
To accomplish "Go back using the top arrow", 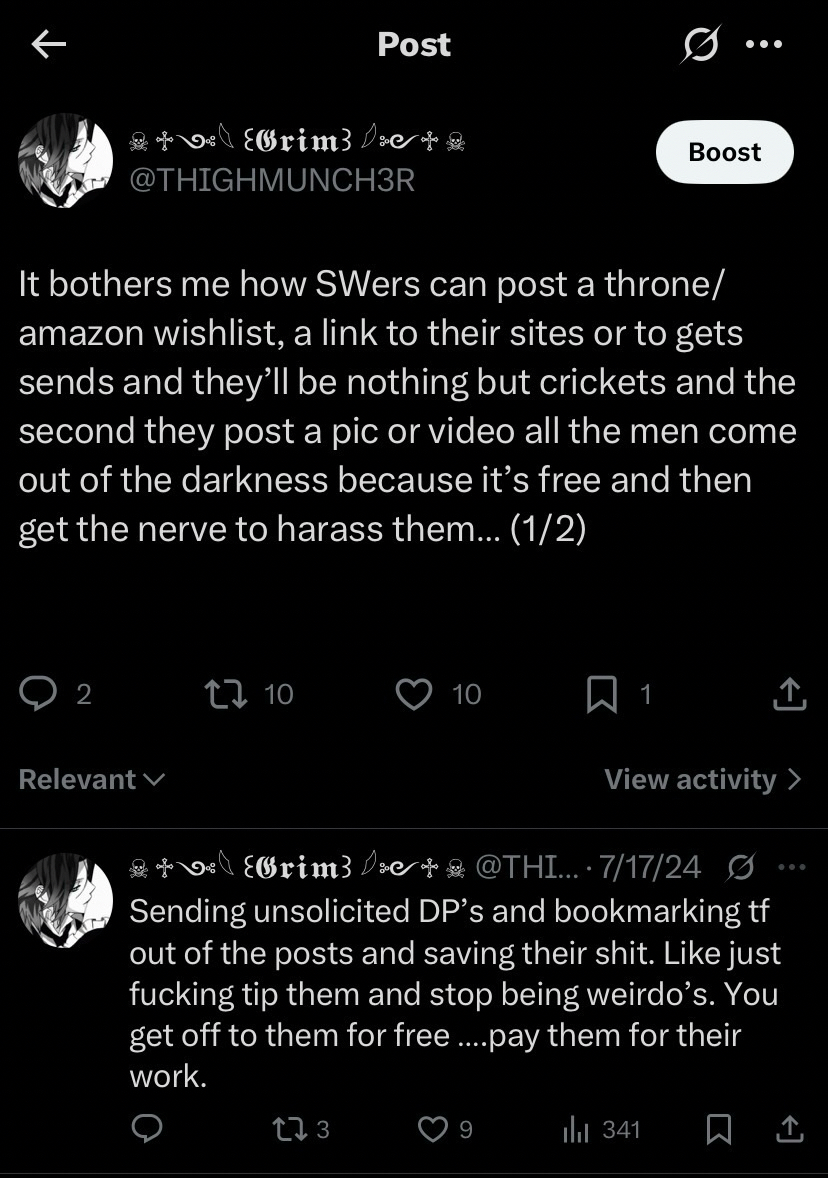I will point(48,44).
